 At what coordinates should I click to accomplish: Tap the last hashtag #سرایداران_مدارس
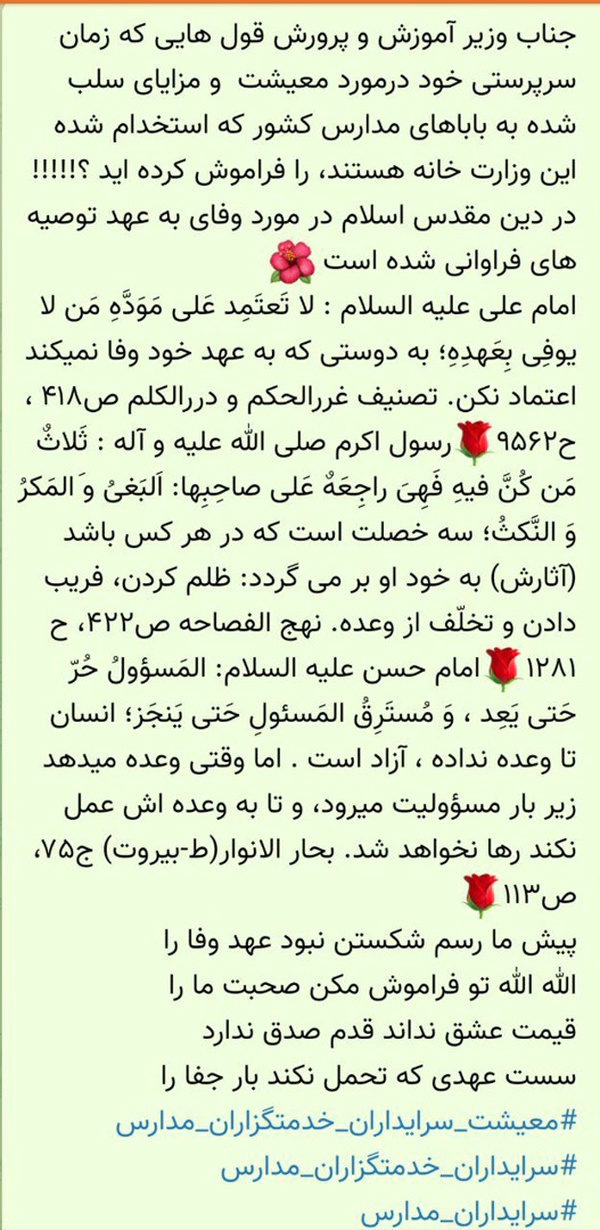click(468, 1211)
